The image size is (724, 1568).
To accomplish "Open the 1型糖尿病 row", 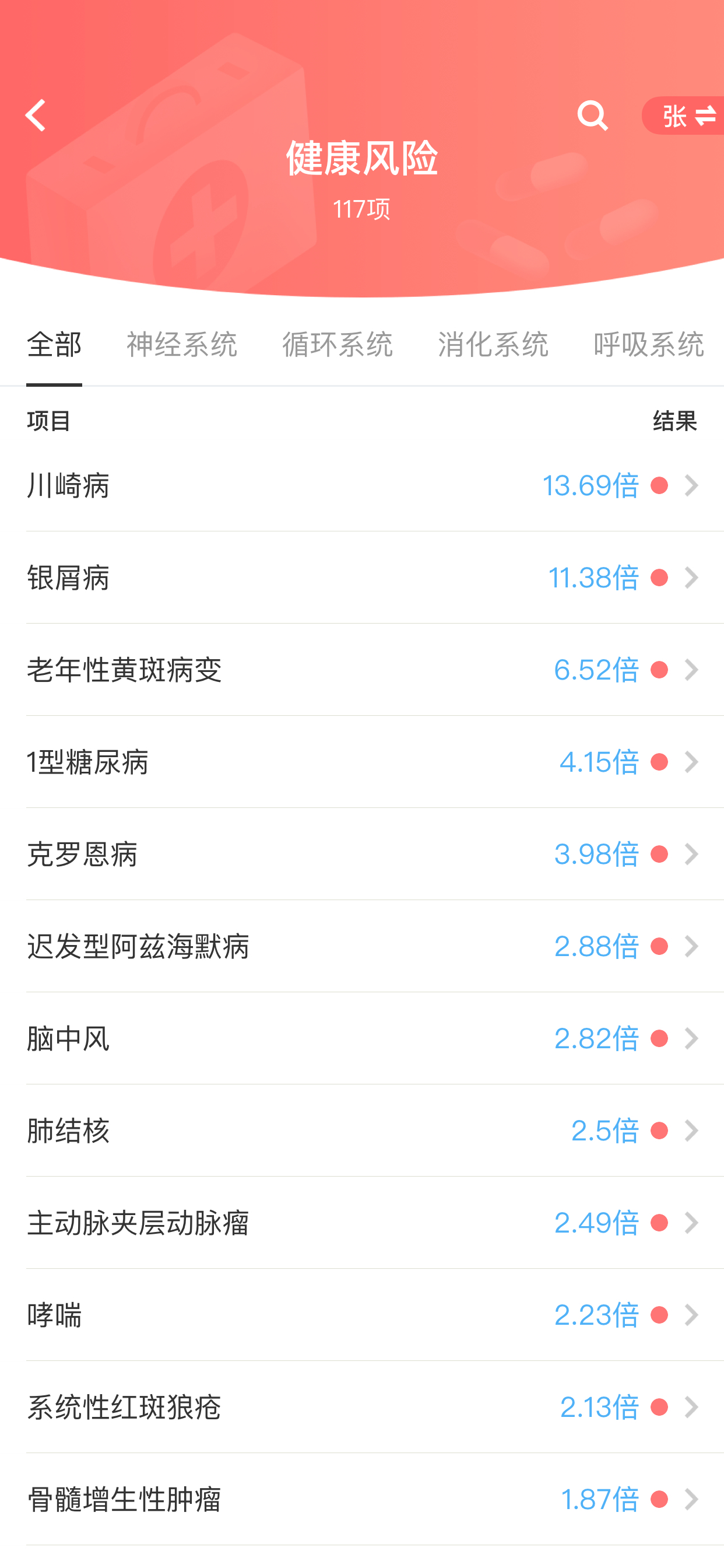I will tap(362, 762).
